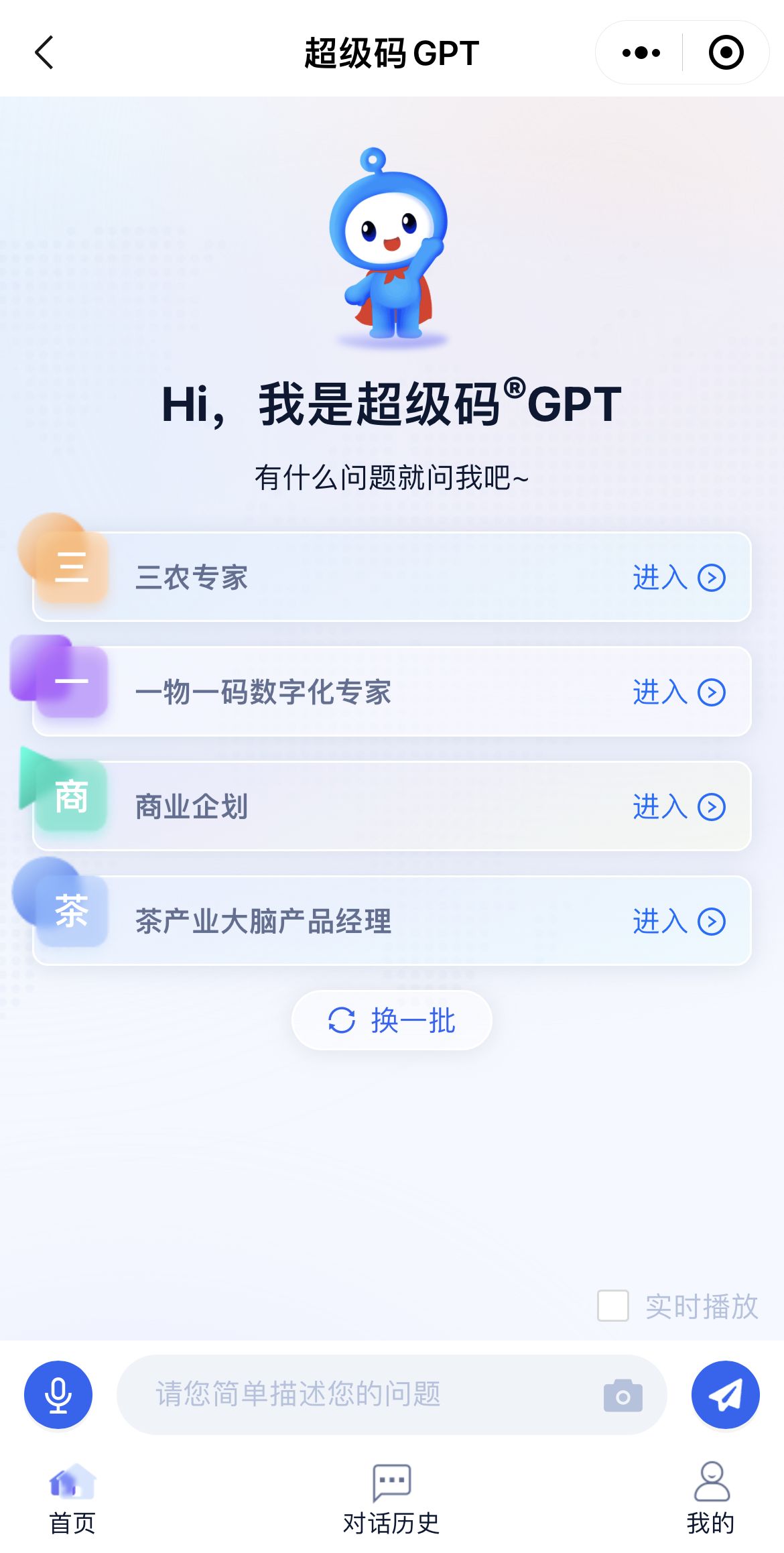Enter the 三农专家 assistant
This screenshot has height=1553, width=784.
tap(678, 578)
